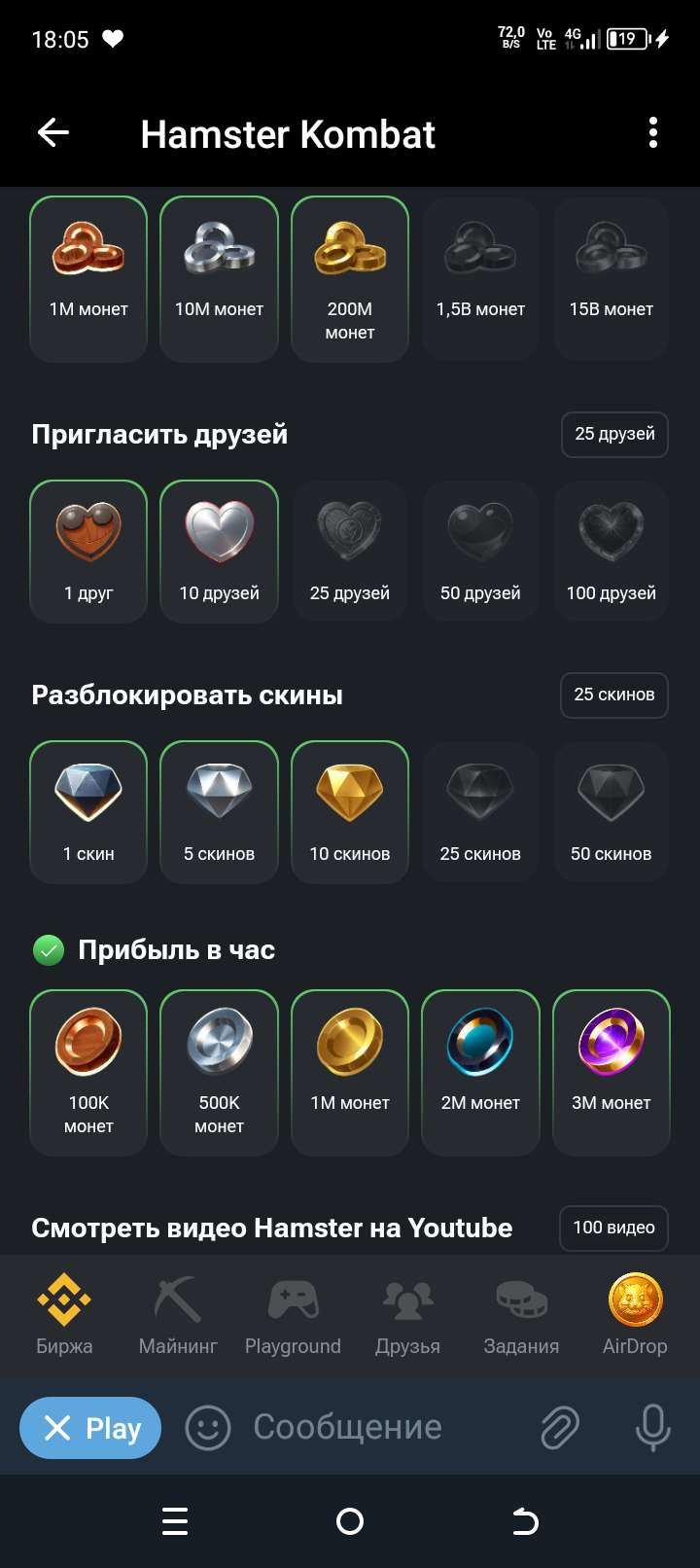Select the 10 скинов gold diamond achievement
The height and width of the screenshot is (1568, 700).
(x=349, y=811)
